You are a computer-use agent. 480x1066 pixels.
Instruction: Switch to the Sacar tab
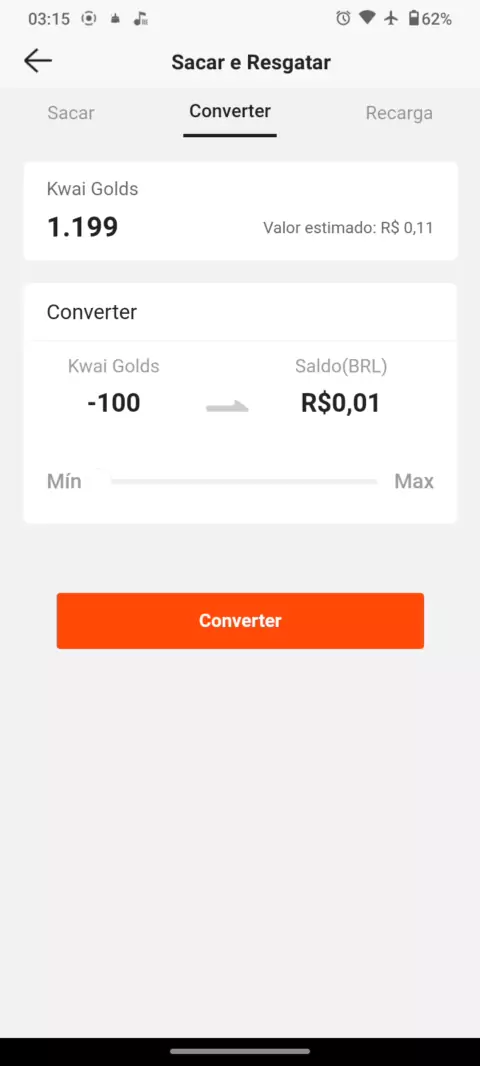[71, 113]
